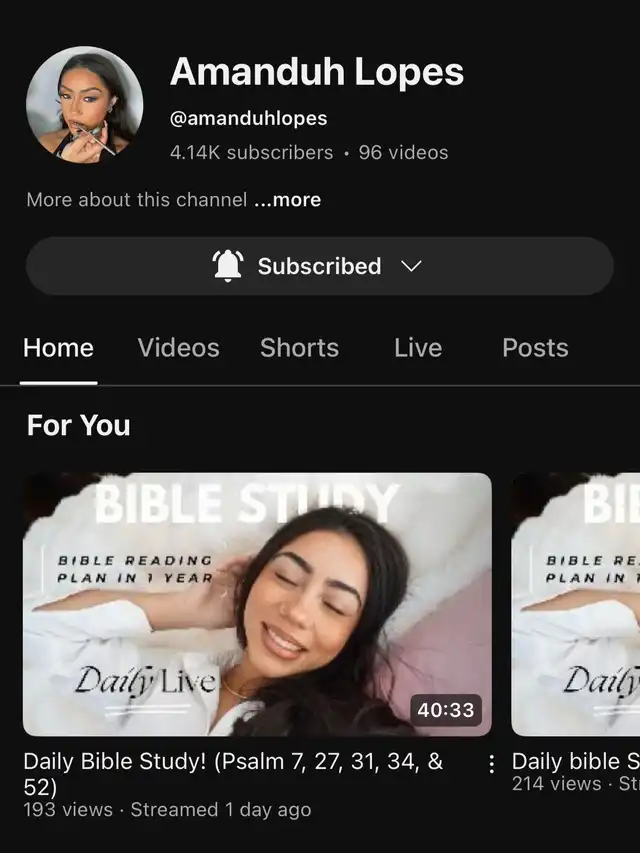Screen dimensions: 640x853
Task: Expand channel description with …more
Action: click(x=287, y=200)
